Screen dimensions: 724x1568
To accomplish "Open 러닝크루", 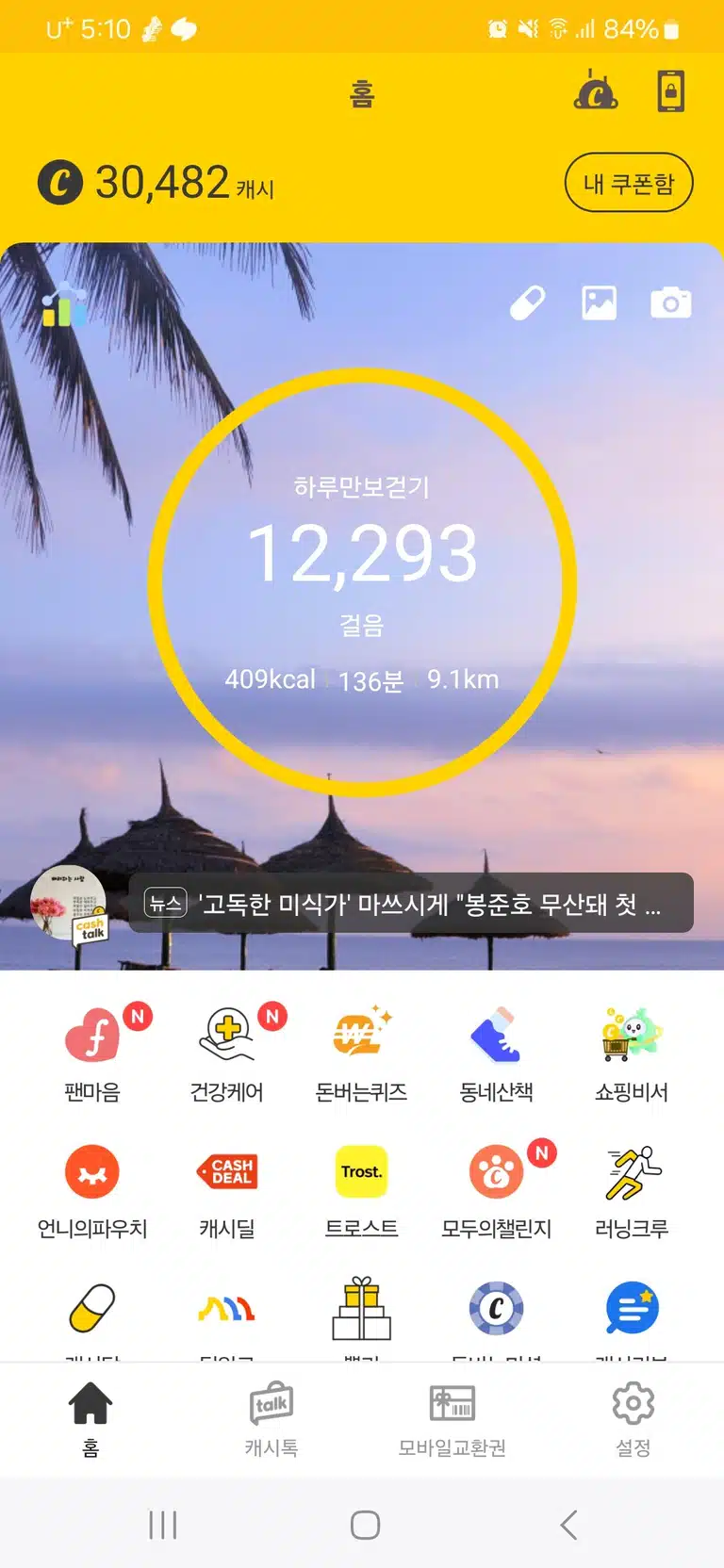I will (632, 1191).
